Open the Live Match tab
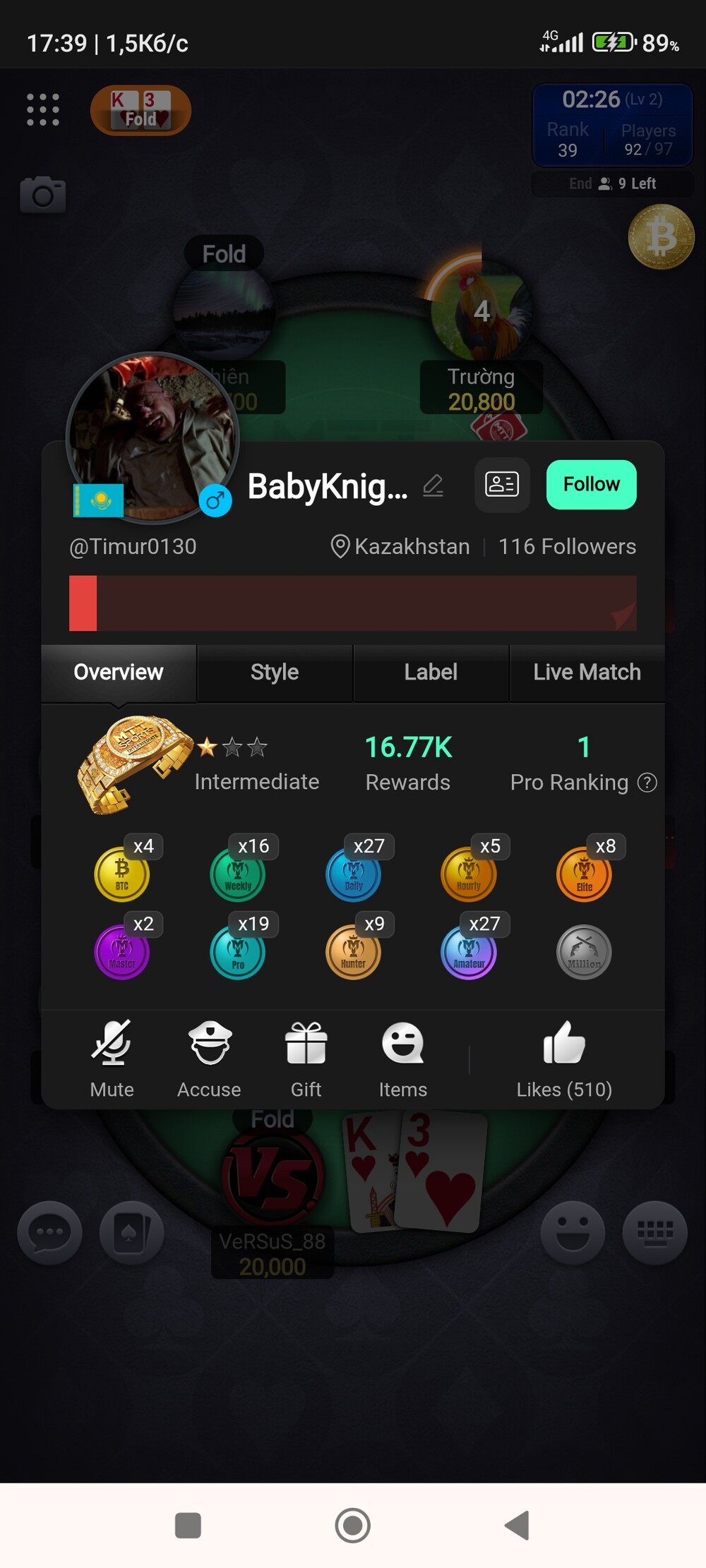Screen dimensions: 706x1568 (x=587, y=673)
